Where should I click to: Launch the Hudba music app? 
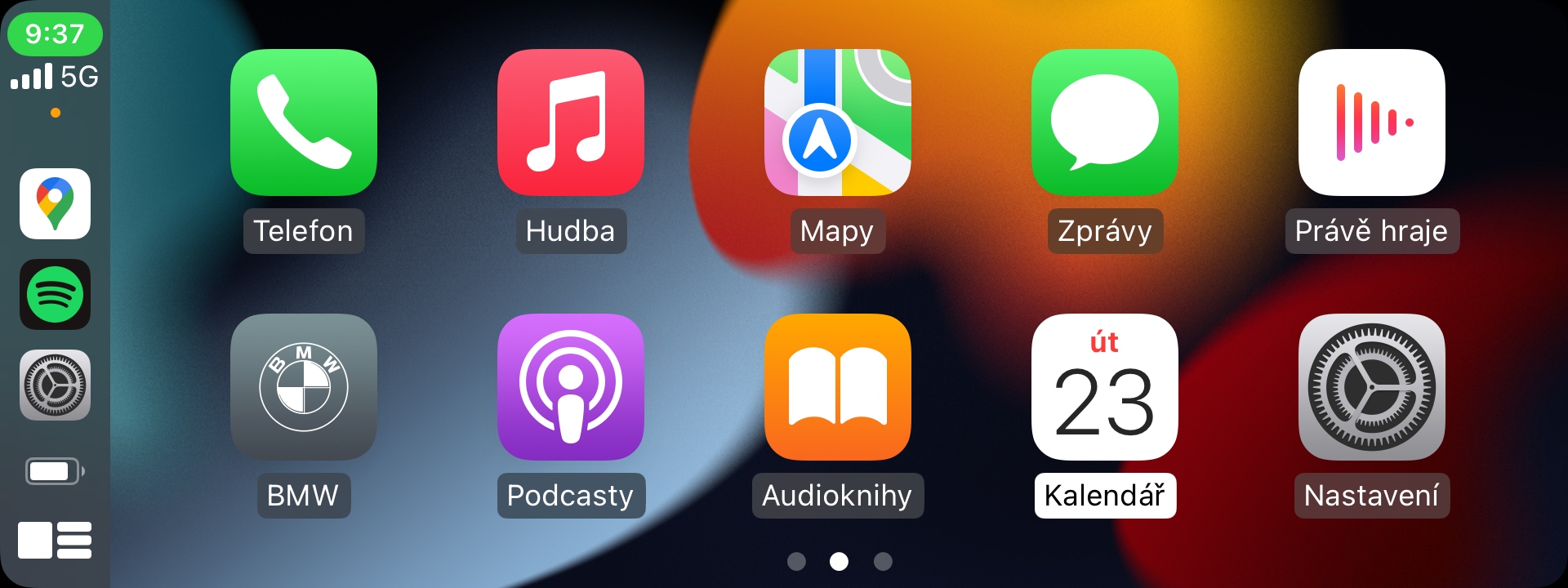[570, 122]
